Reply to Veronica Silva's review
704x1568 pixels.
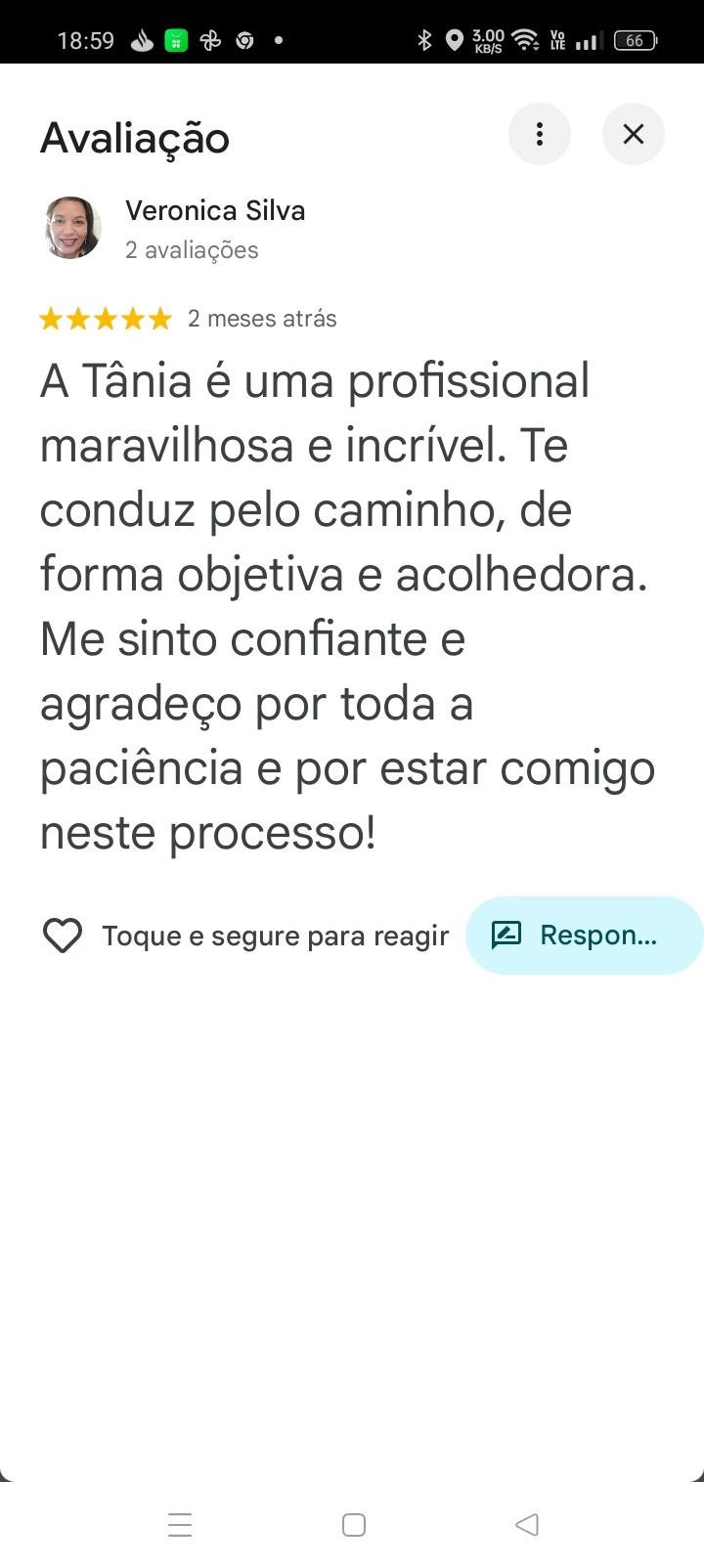coord(584,936)
